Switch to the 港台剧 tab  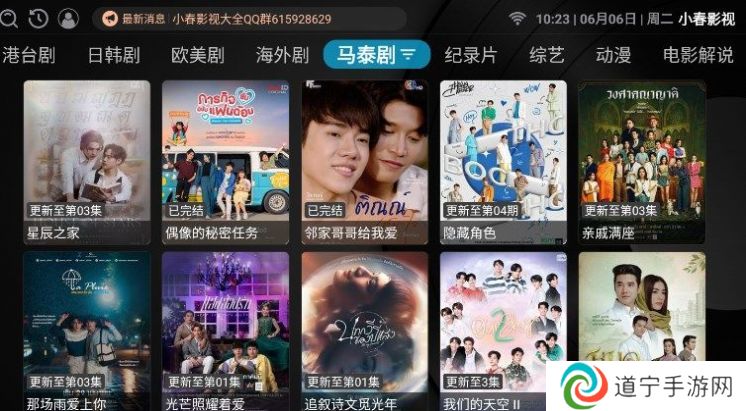29,56
